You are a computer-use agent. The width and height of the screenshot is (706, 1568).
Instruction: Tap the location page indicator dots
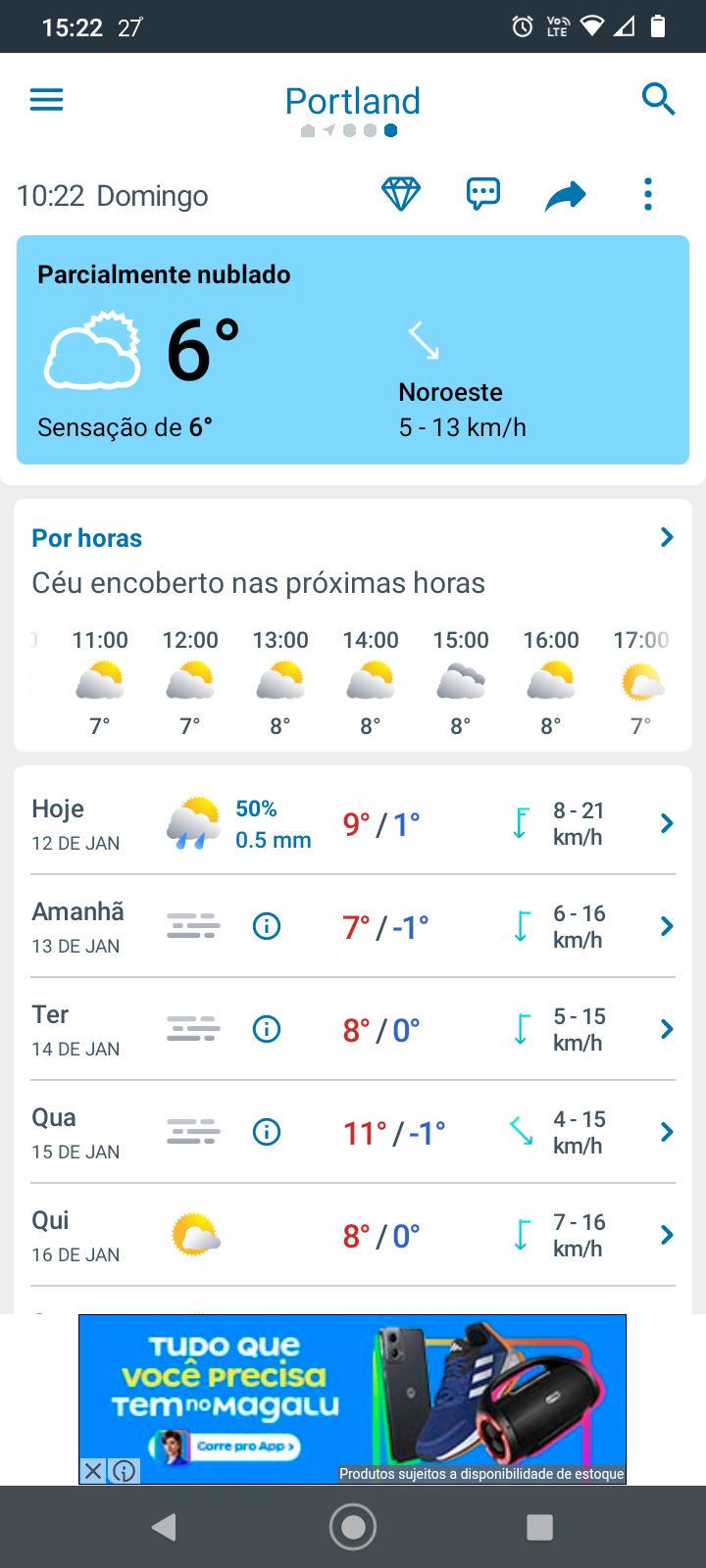[x=349, y=130]
